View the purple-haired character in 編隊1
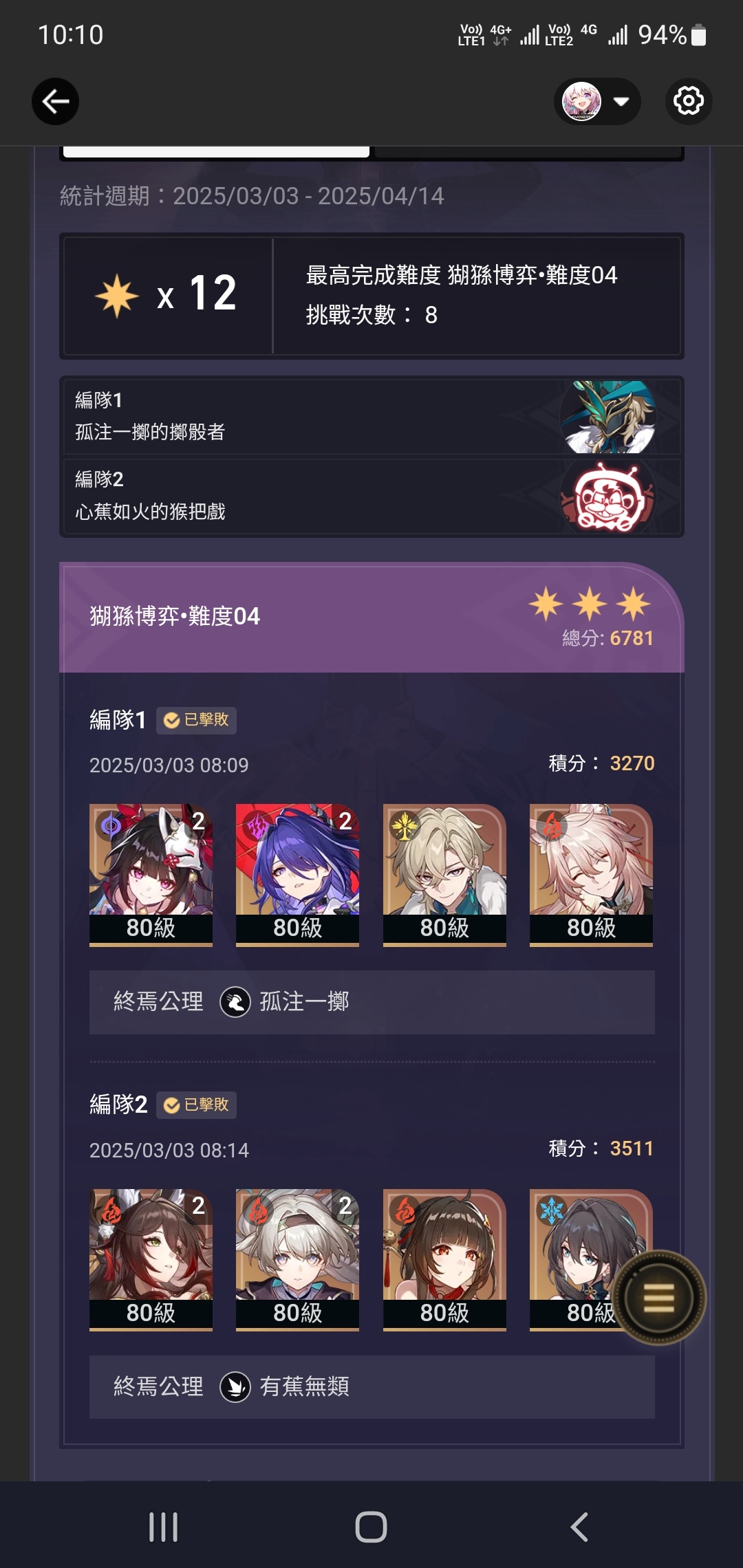This screenshot has height=1568, width=743. point(297,873)
